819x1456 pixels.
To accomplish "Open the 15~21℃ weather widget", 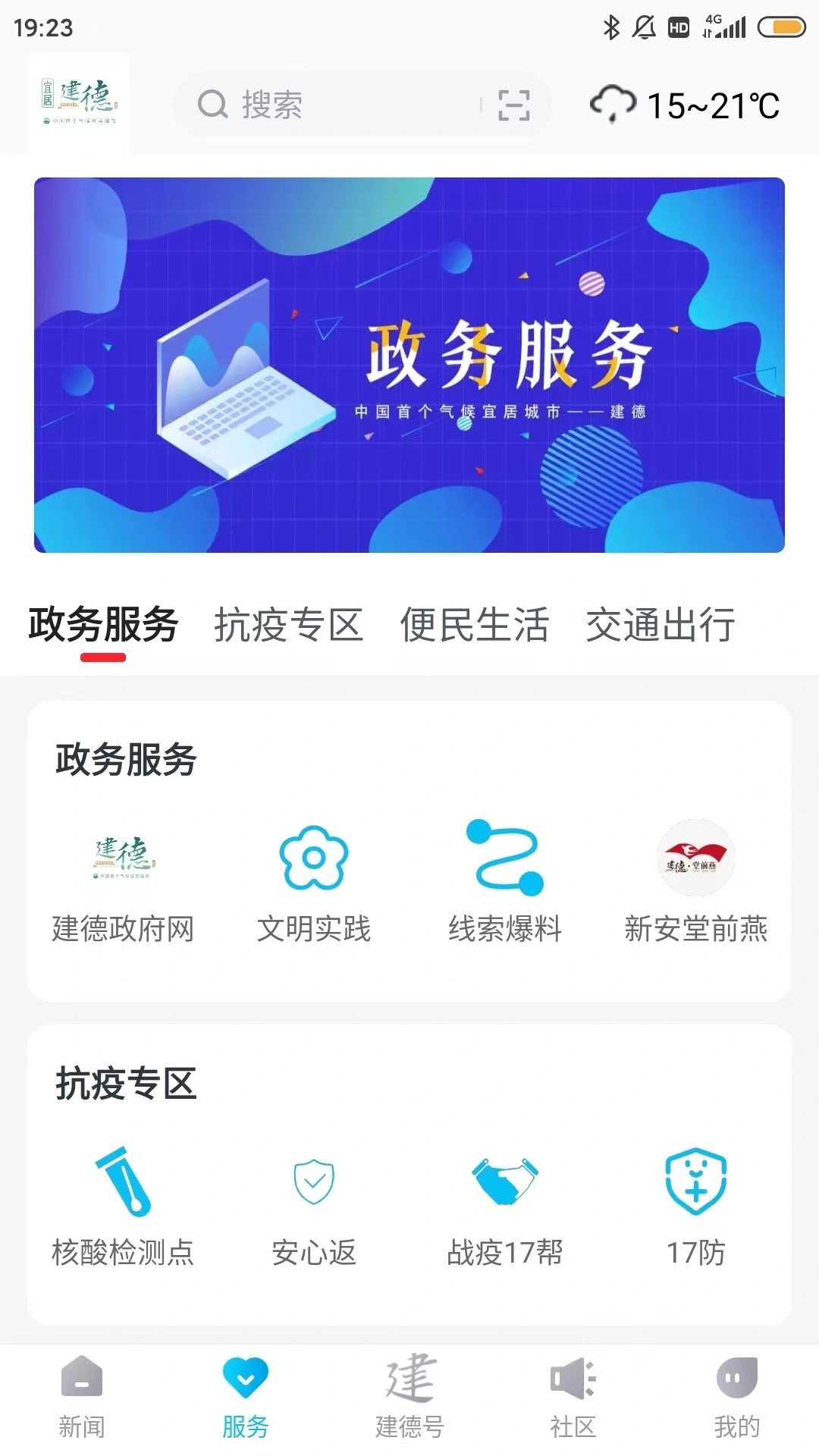I will [685, 105].
